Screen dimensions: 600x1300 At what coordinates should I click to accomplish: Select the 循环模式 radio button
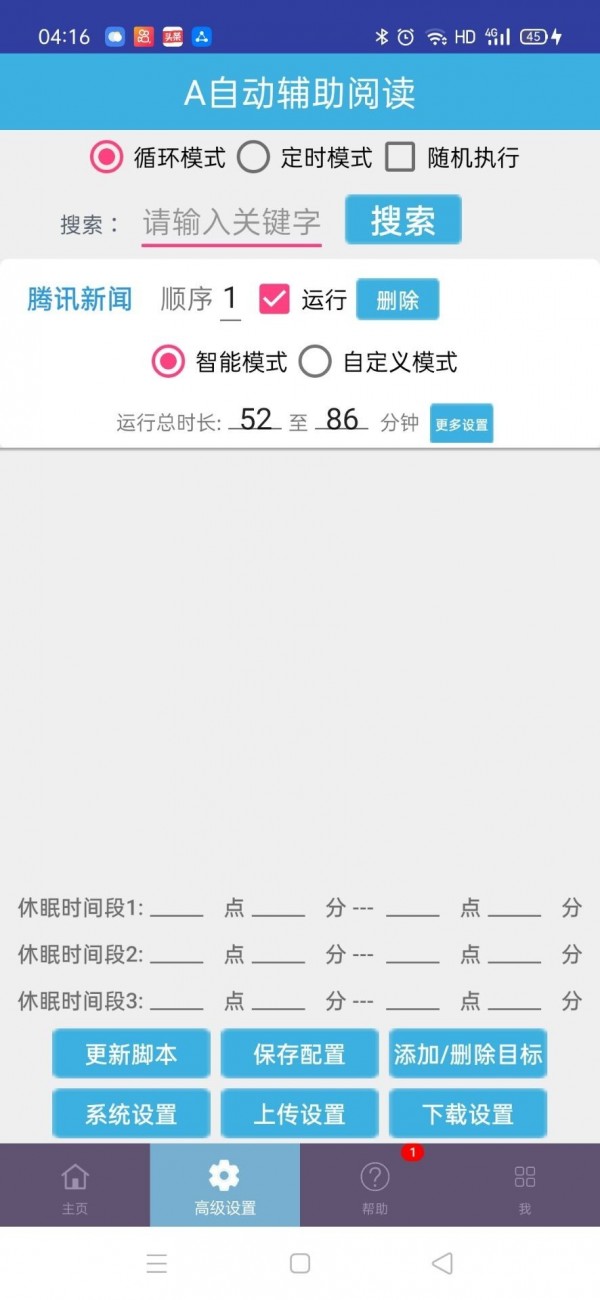pyautogui.click(x=107, y=157)
